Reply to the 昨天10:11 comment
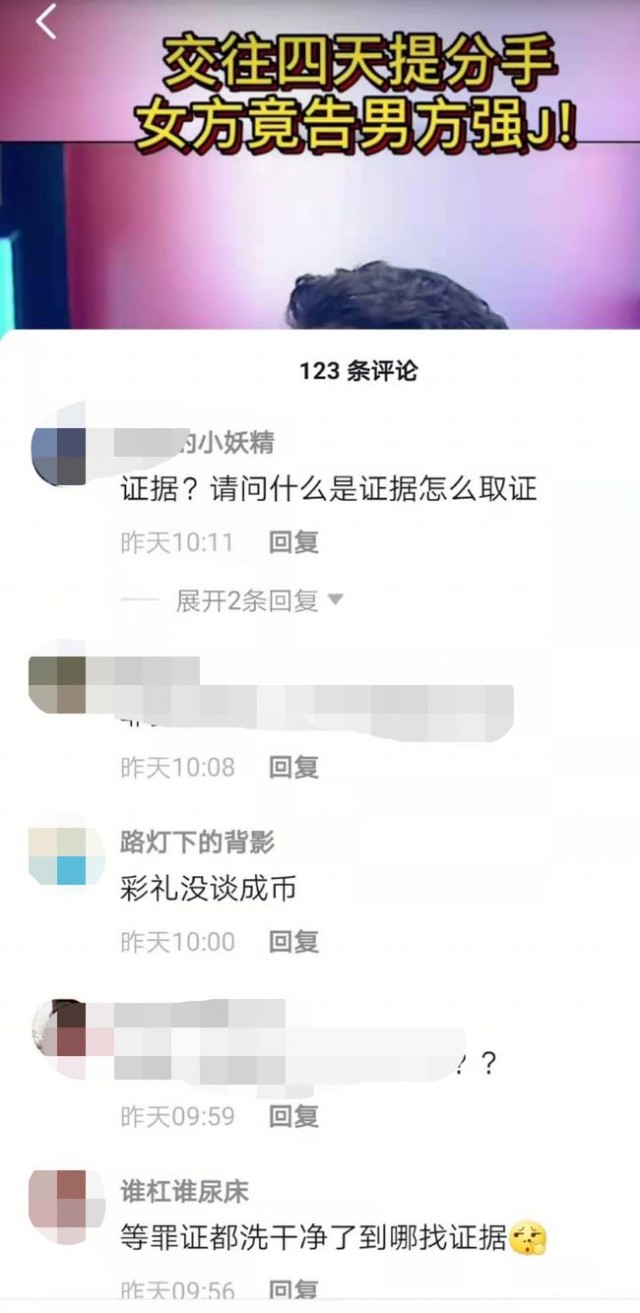The image size is (640, 1313). coord(294,542)
